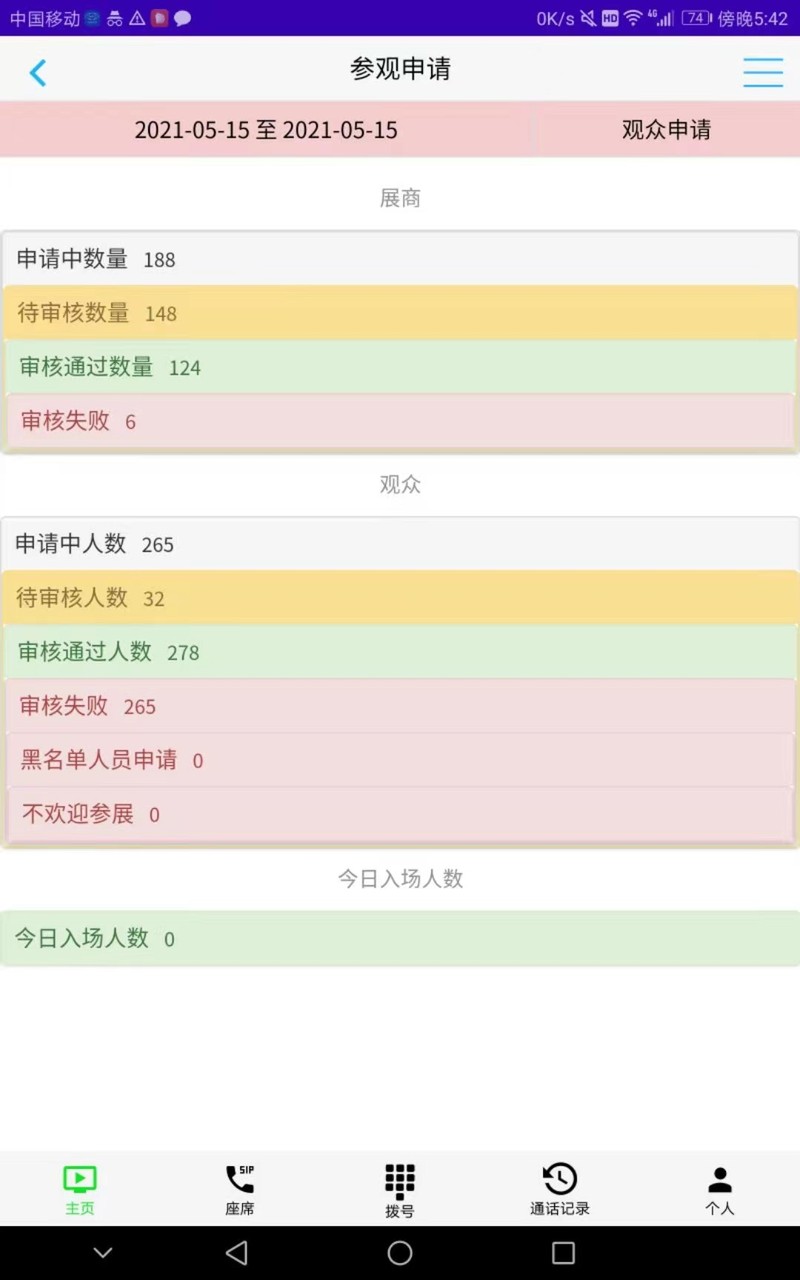Viewport: 800px width, 1280px height.
Task: Switch to the 主页 tab
Action: pyautogui.click(x=80, y=1190)
